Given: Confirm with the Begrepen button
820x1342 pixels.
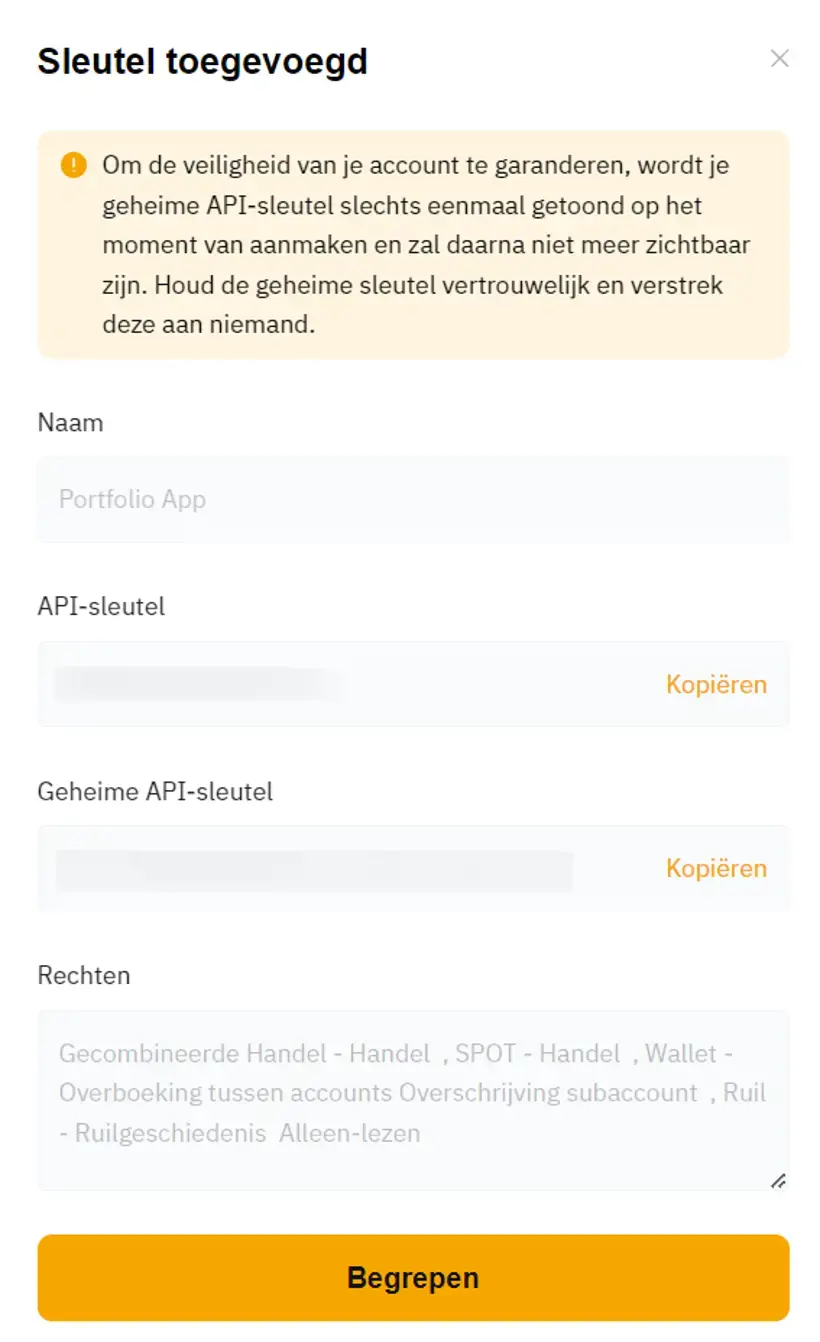Looking at the screenshot, I should (413, 1277).
